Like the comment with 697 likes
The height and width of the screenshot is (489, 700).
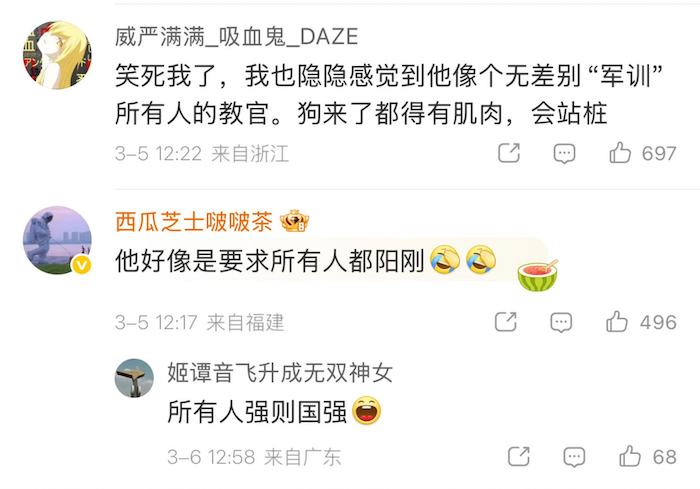pos(621,153)
